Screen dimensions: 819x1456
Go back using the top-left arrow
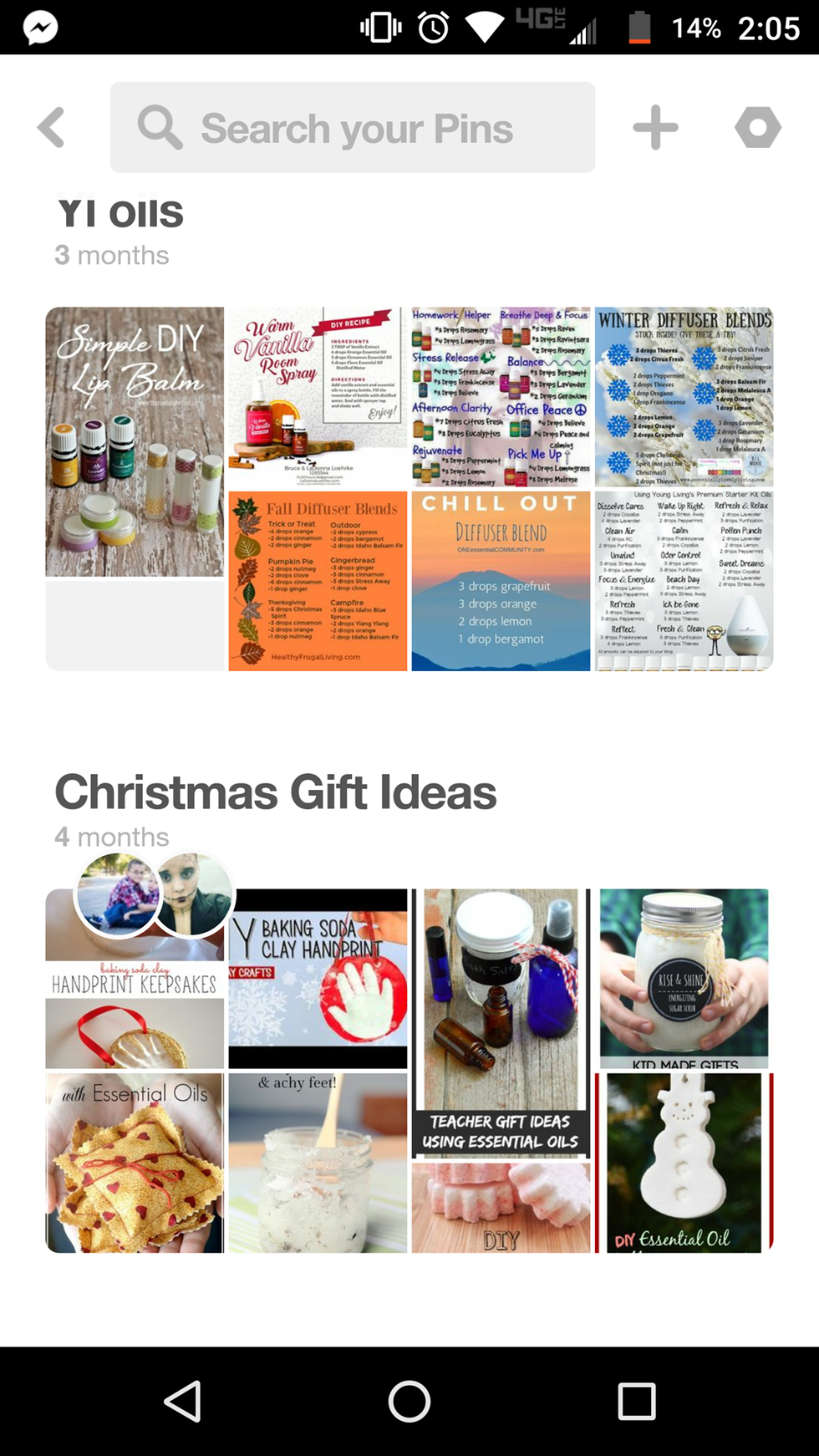point(52,128)
